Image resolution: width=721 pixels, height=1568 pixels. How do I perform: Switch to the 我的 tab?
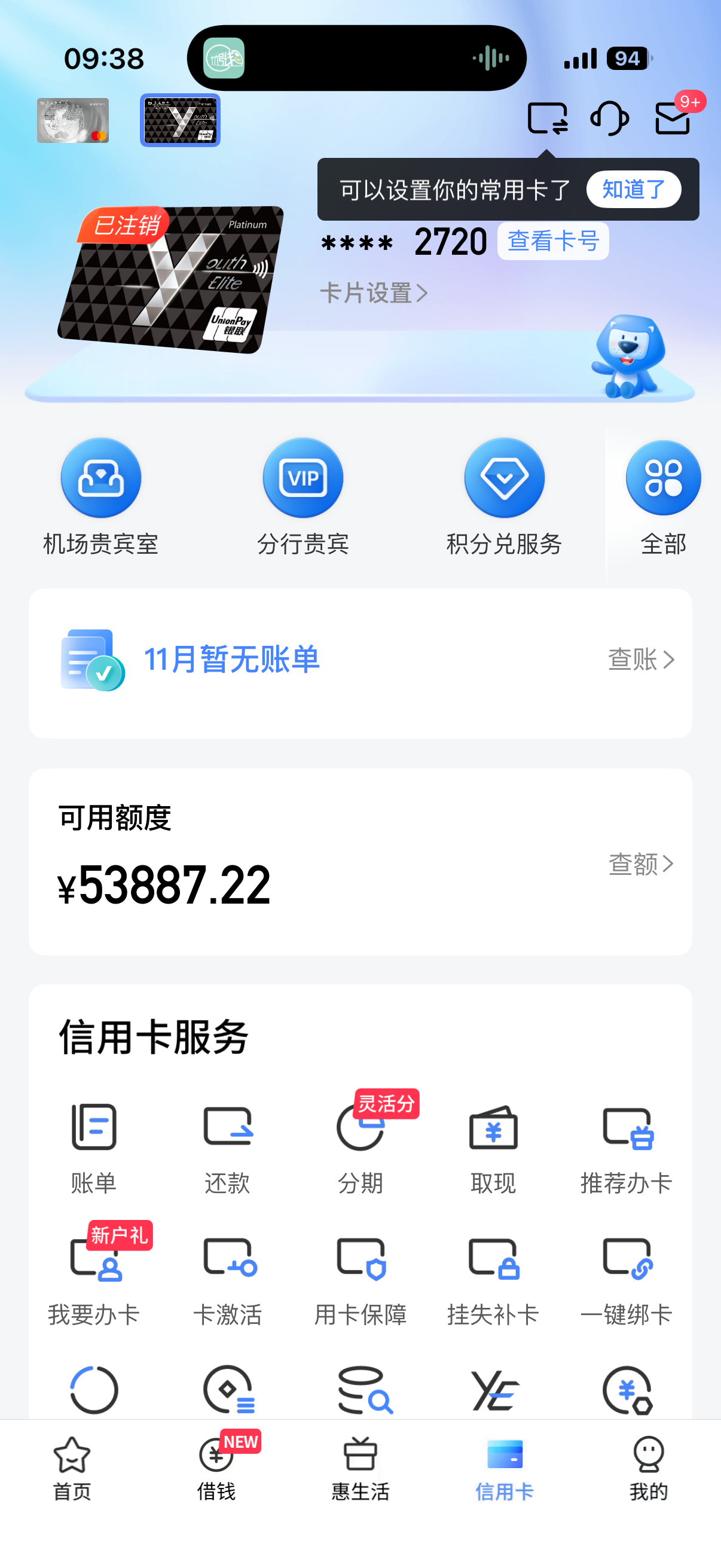click(x=649, y=1468)
